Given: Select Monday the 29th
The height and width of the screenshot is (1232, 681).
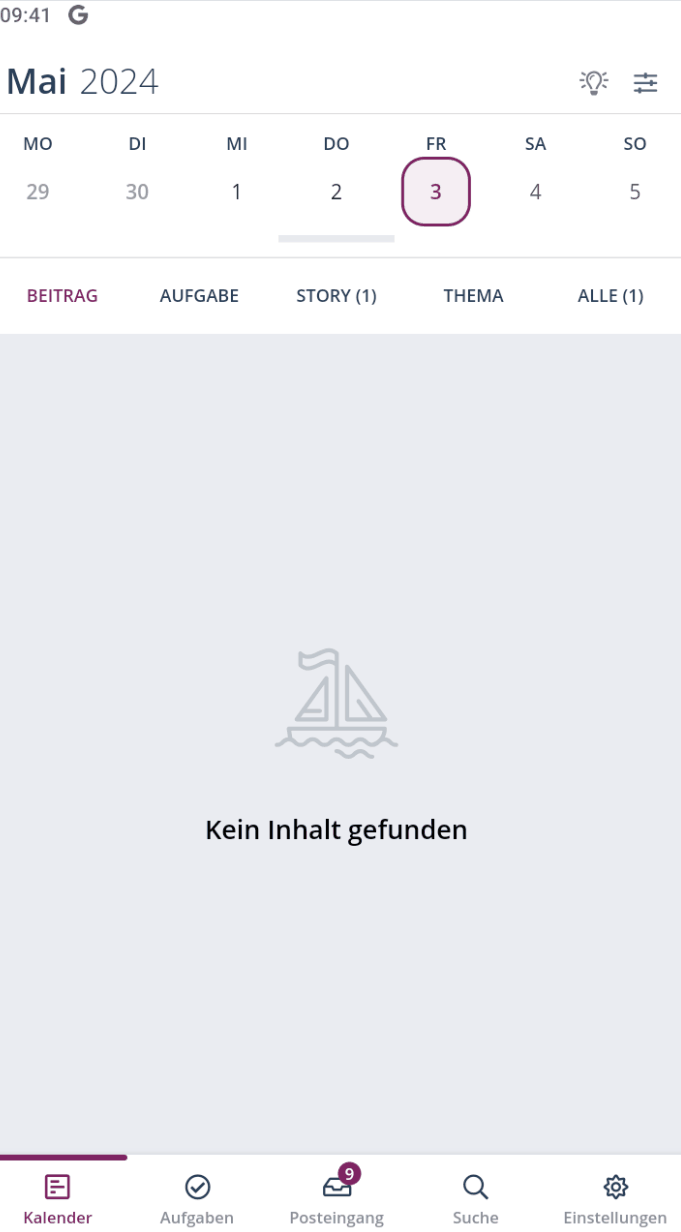Looking at the screenshot, I should pyautogui.click(x=38, y=191).
